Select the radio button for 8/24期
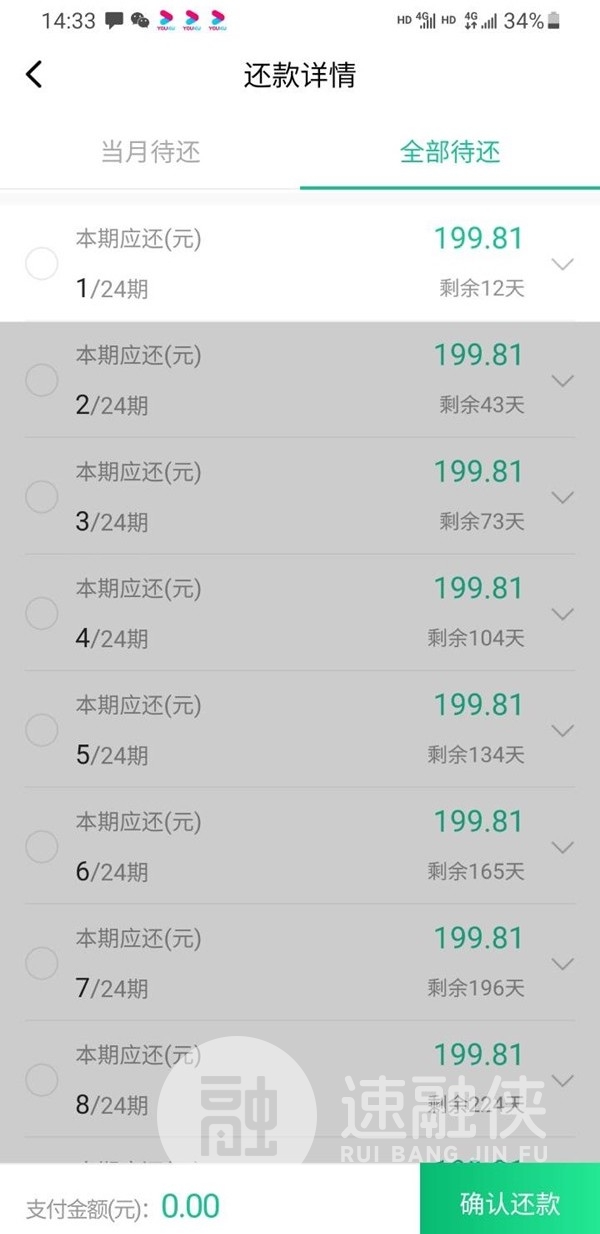This screenshot has height=1234, width=600. point(42,1080)
